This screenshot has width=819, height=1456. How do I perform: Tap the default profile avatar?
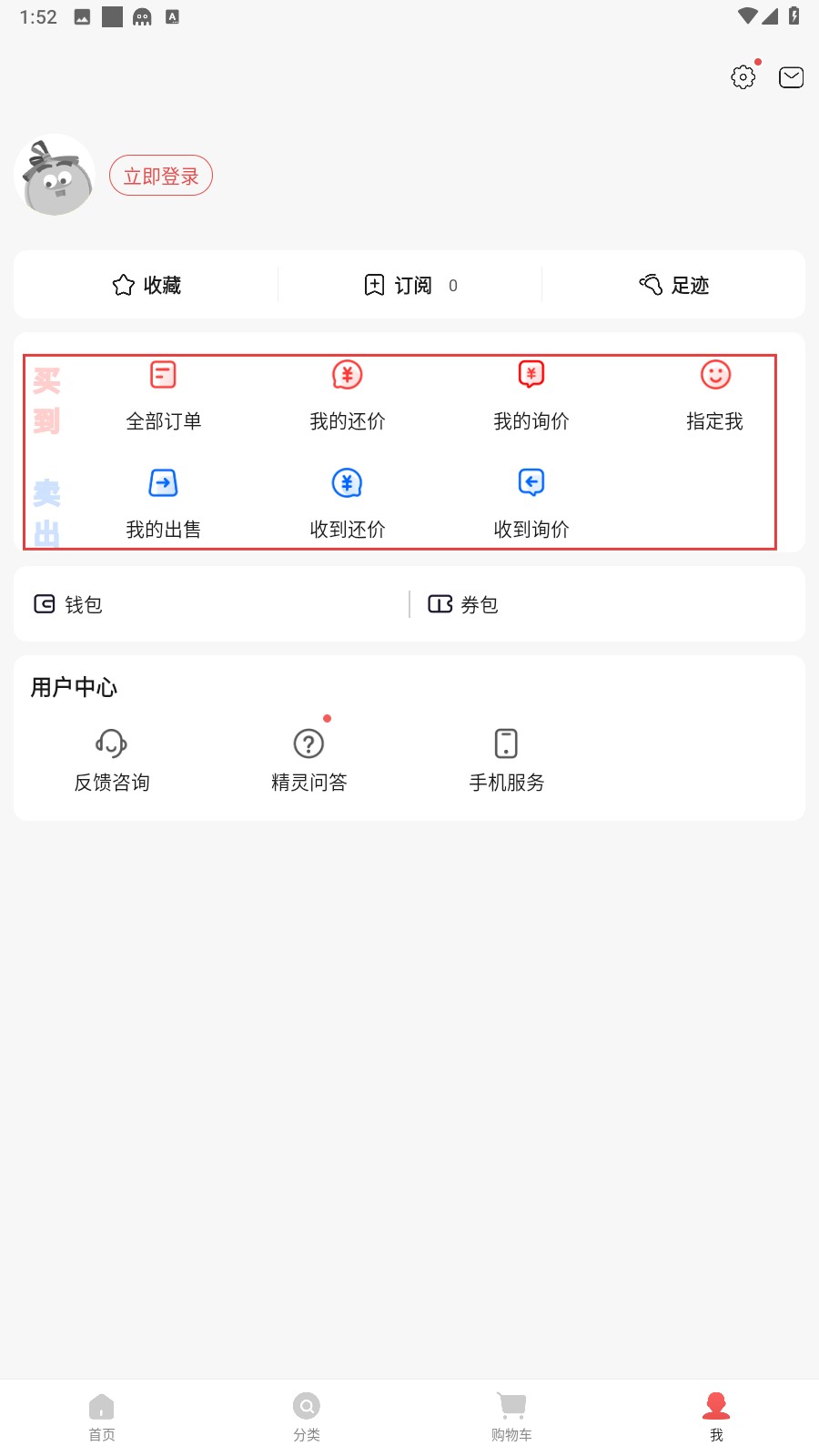(x=56, y=176)
